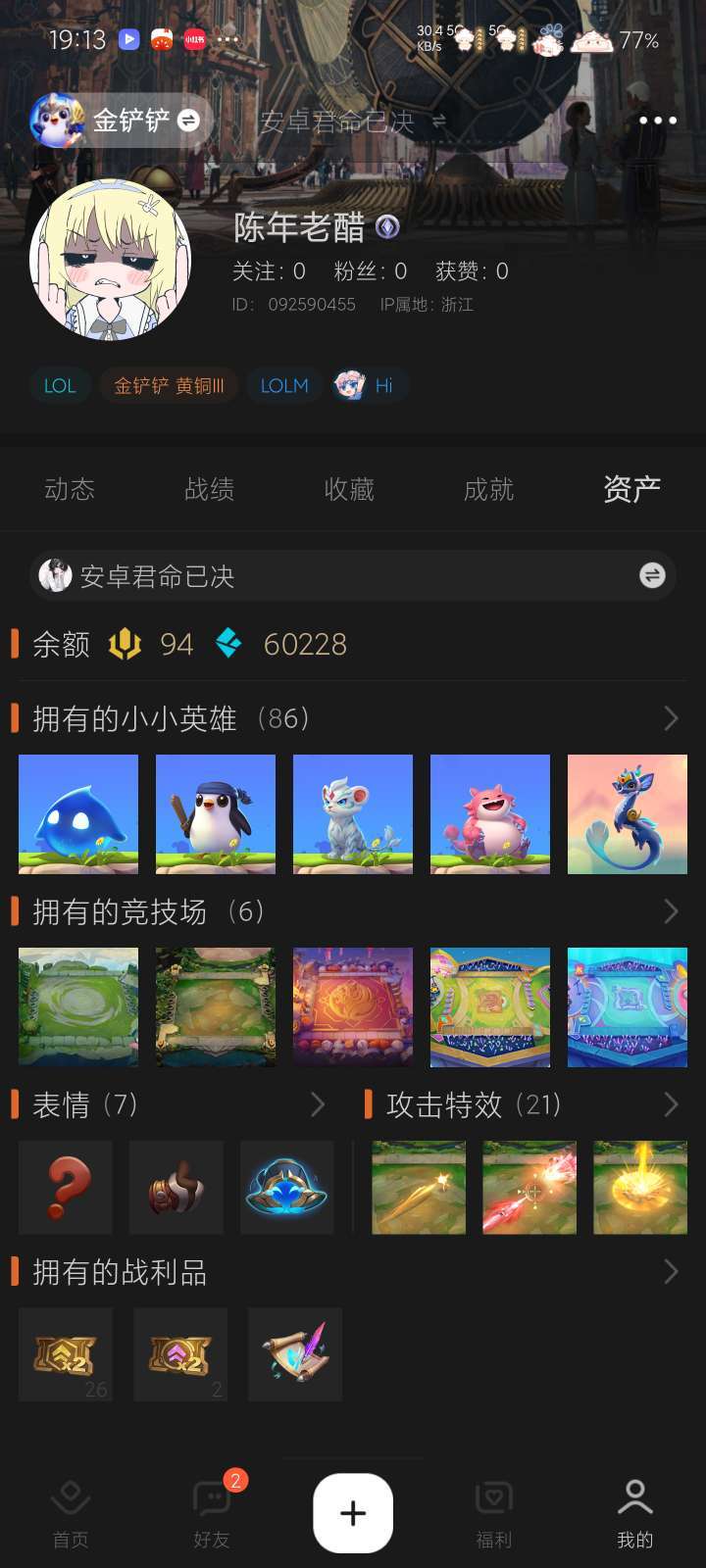Expand the 表情 section
706x1568 pixels.
pyautogui.click(x=318, y=1104)
